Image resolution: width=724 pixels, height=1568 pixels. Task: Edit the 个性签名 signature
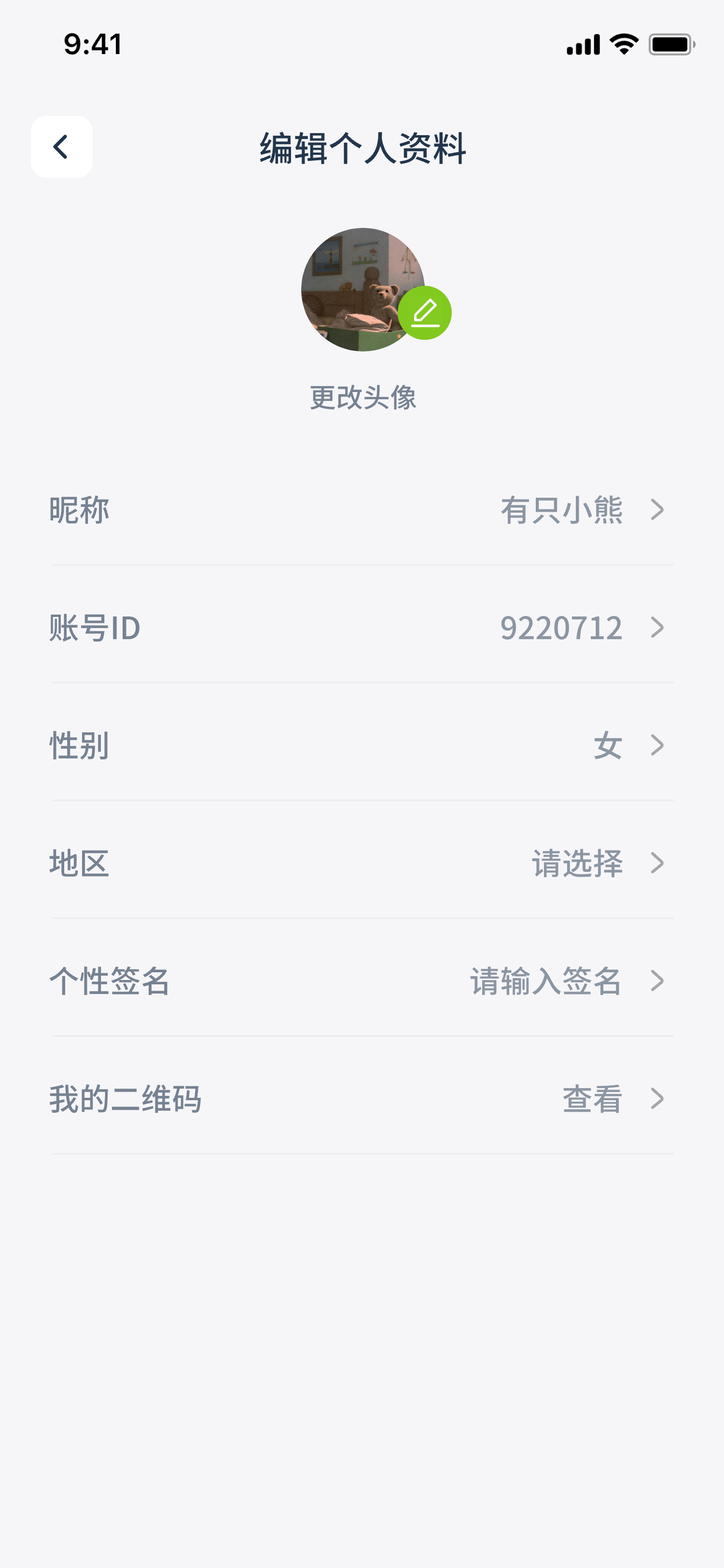tap(362, 981)
